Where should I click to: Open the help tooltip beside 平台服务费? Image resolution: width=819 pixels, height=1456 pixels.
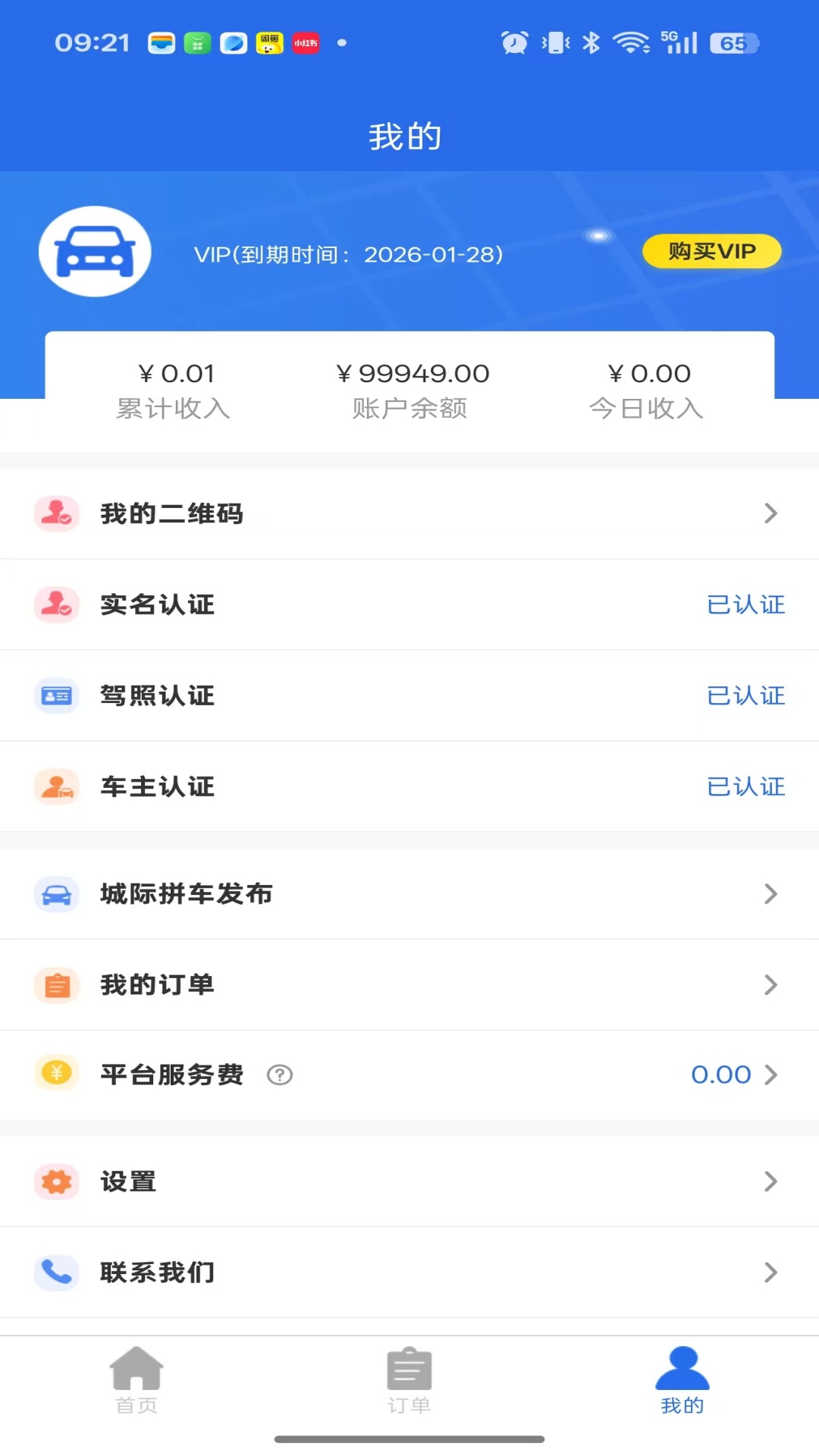[x=278, y=1075]
